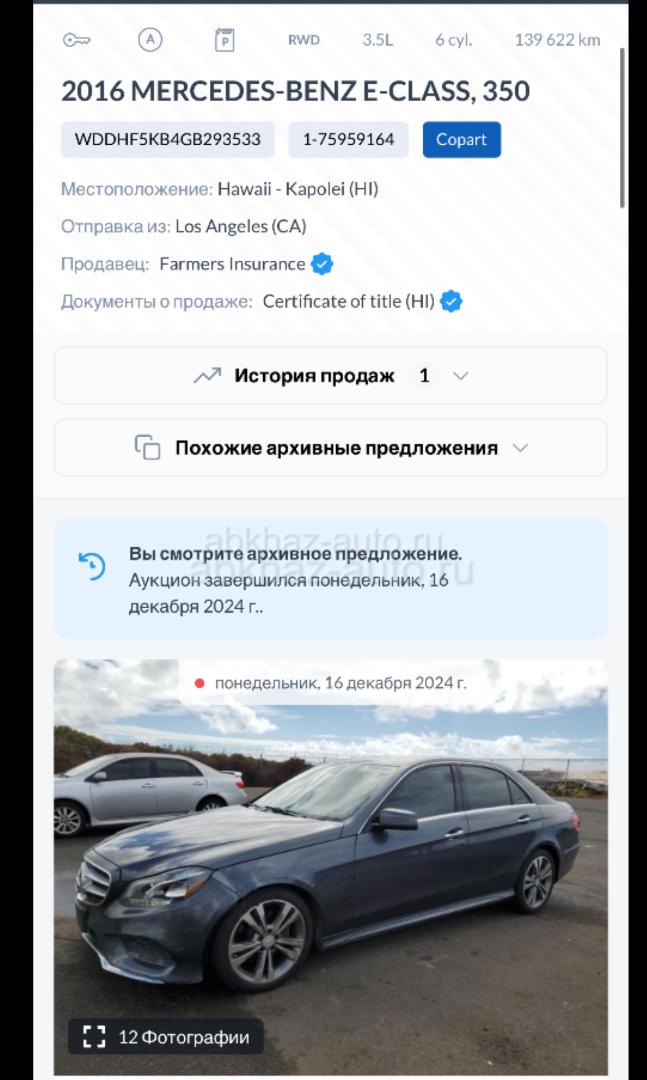Viewport: 647px width, 1080px height.
Task: Tap the lot number 1-75959164 chip
Action: pos(348,140)
